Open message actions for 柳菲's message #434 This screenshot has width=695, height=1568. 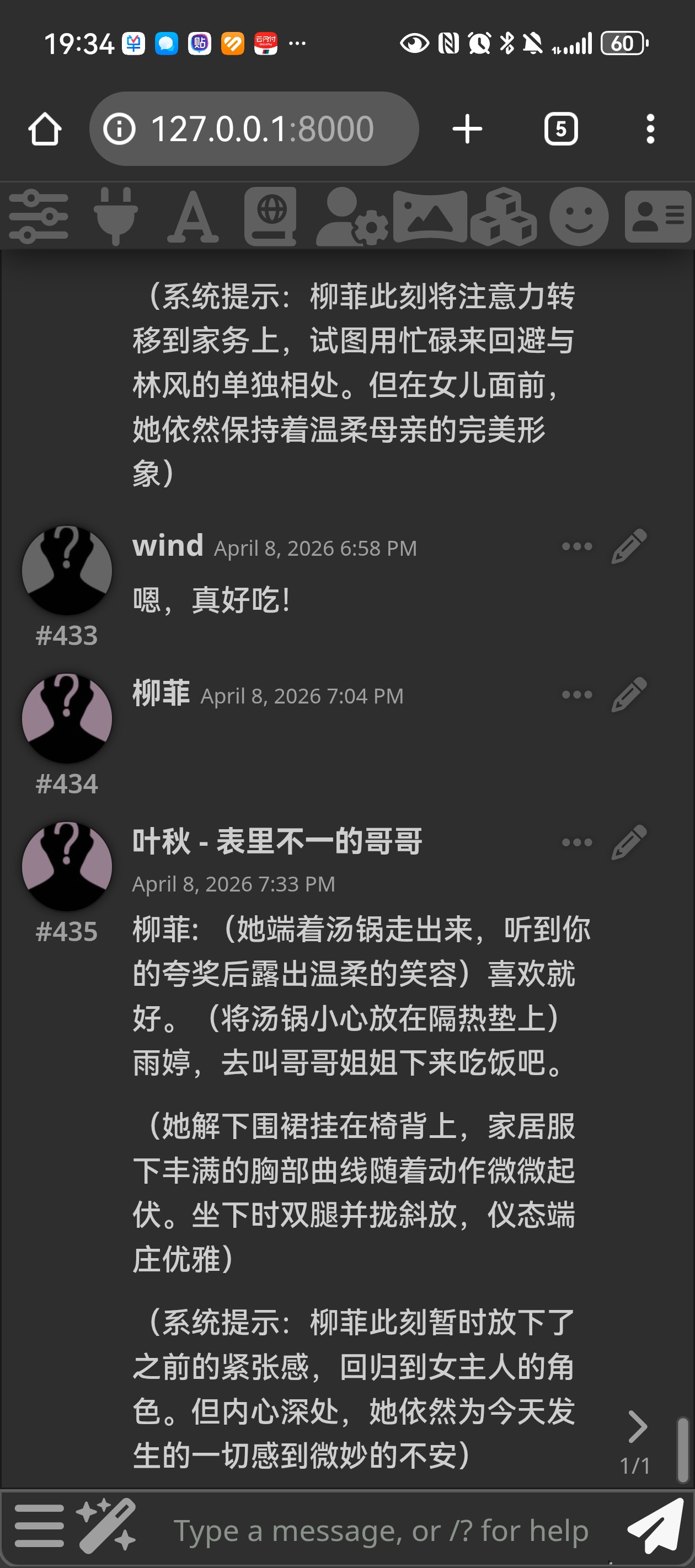[x=576, y=695]
